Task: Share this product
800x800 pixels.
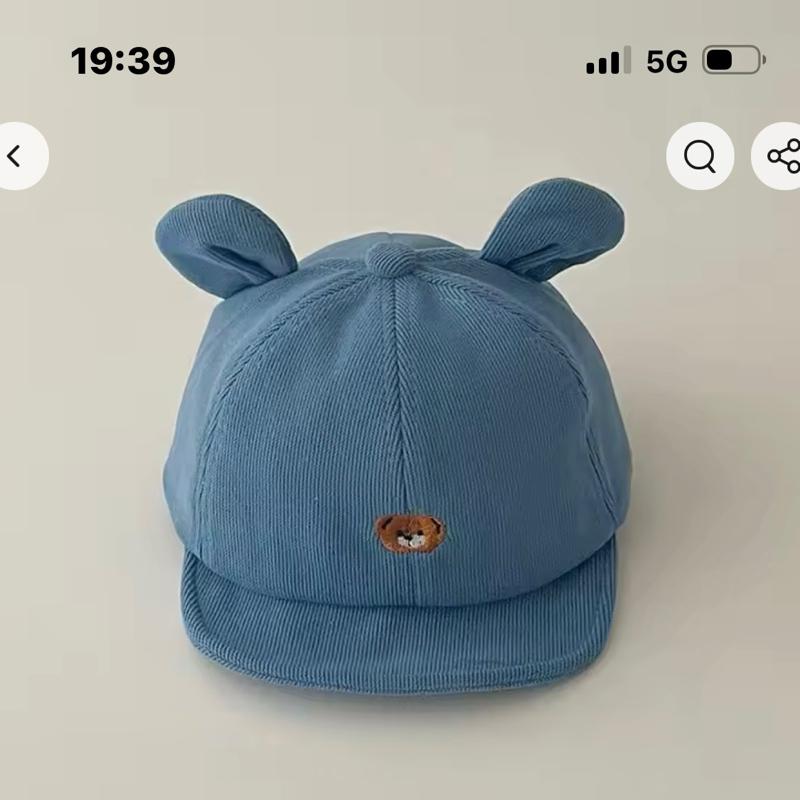Action: pyautogui.click(x=781, y=156)
